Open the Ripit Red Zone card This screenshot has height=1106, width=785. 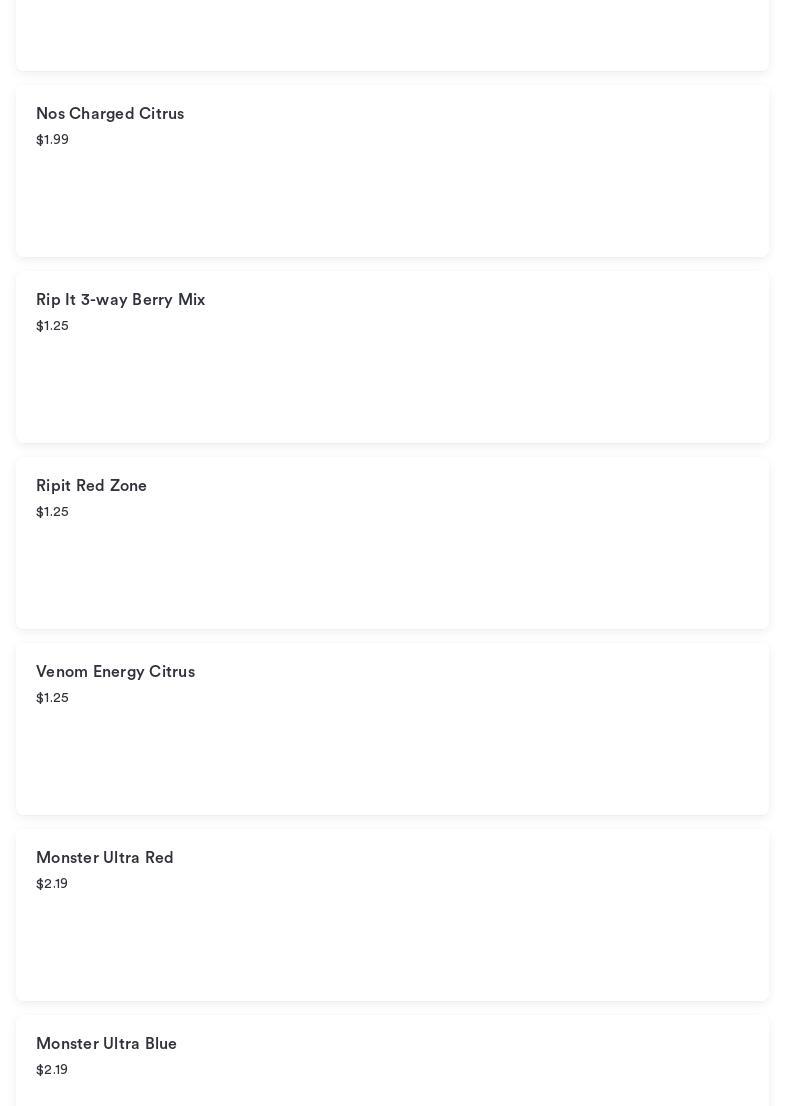click(x=392, y=542)
